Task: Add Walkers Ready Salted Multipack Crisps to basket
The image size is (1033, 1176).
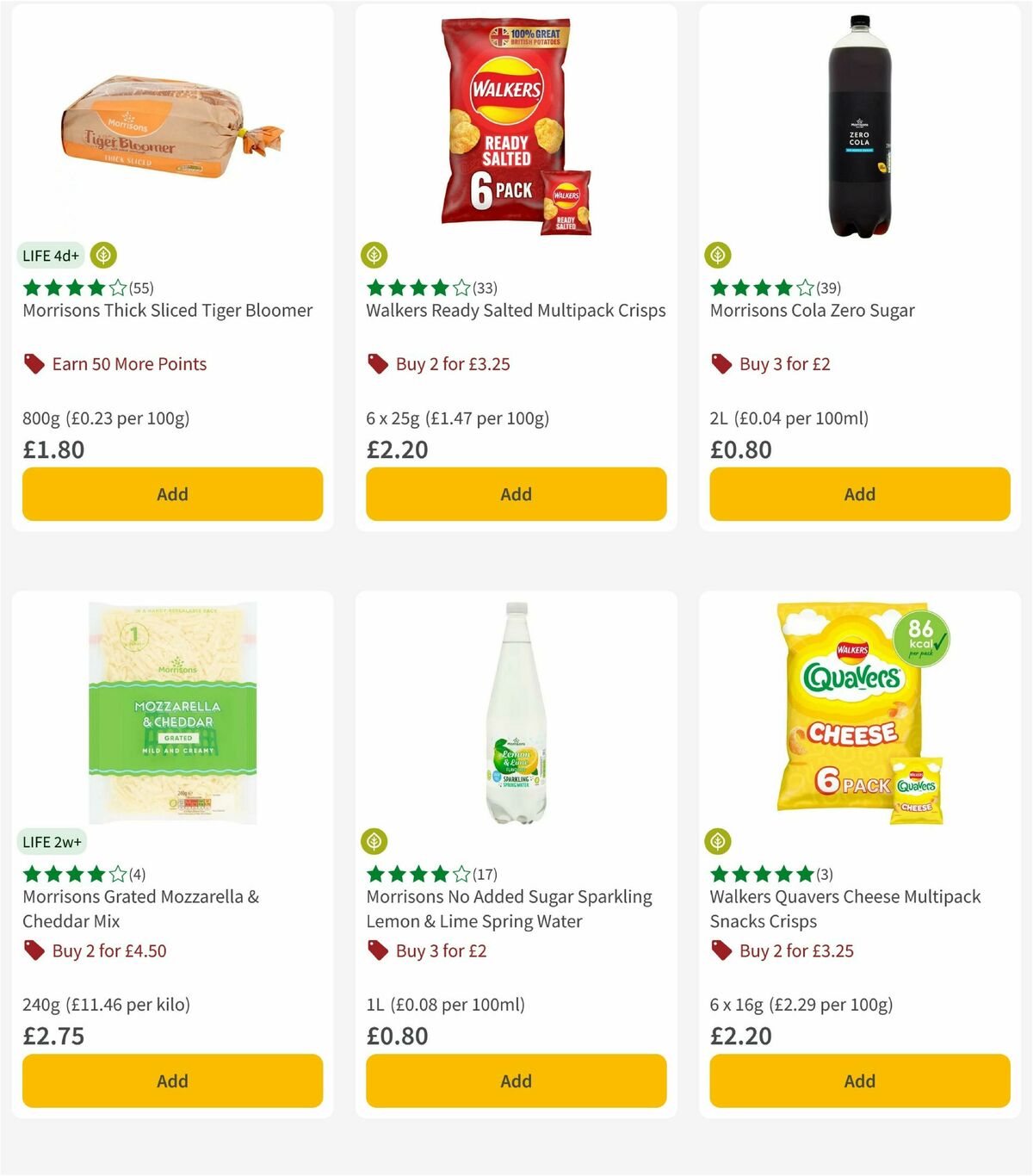Action: click(x=516, y=494)
